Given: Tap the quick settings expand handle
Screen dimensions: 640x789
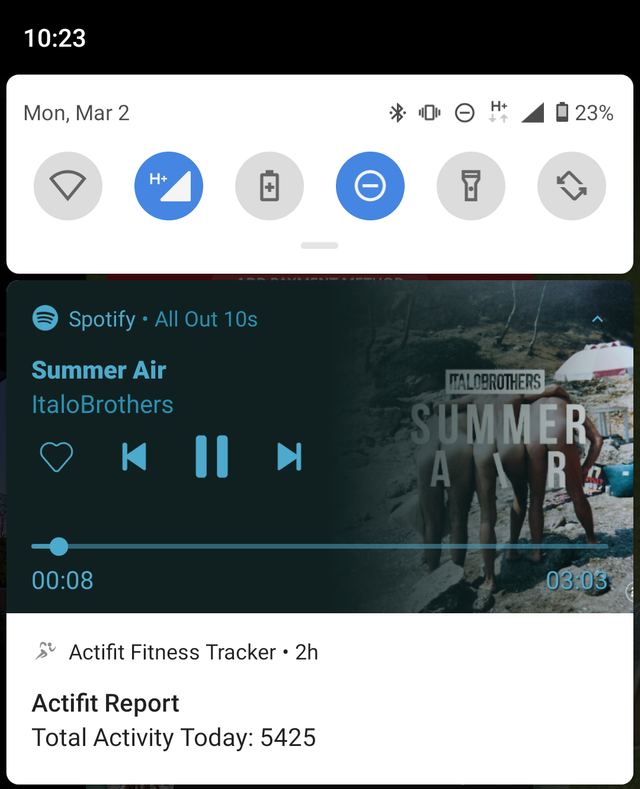Looking at the screenshot, I should (320, 246).
